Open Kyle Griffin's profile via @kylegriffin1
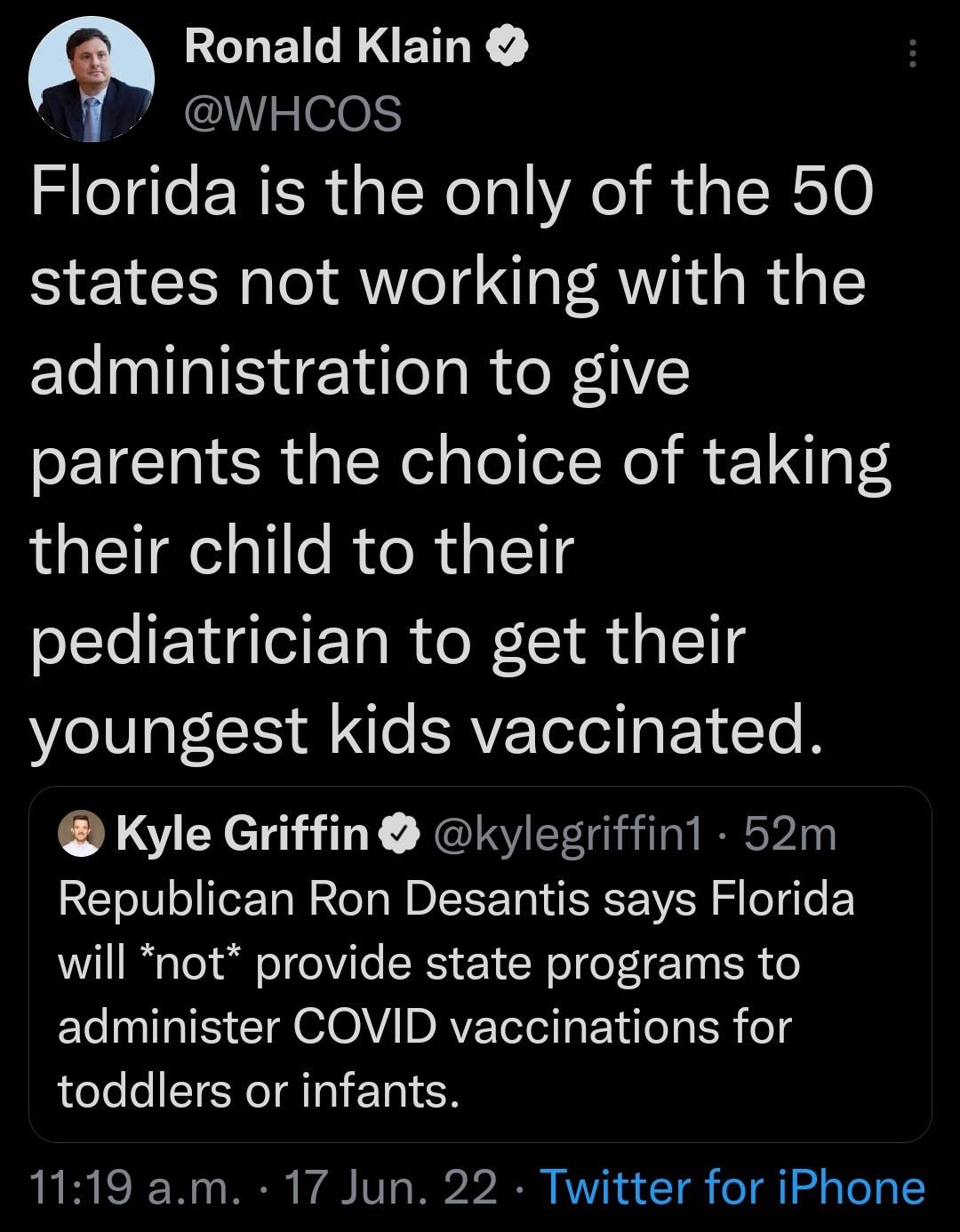The width and height of the screenshot is (960, 1232). pyautogui.click(x=569, y=833)
